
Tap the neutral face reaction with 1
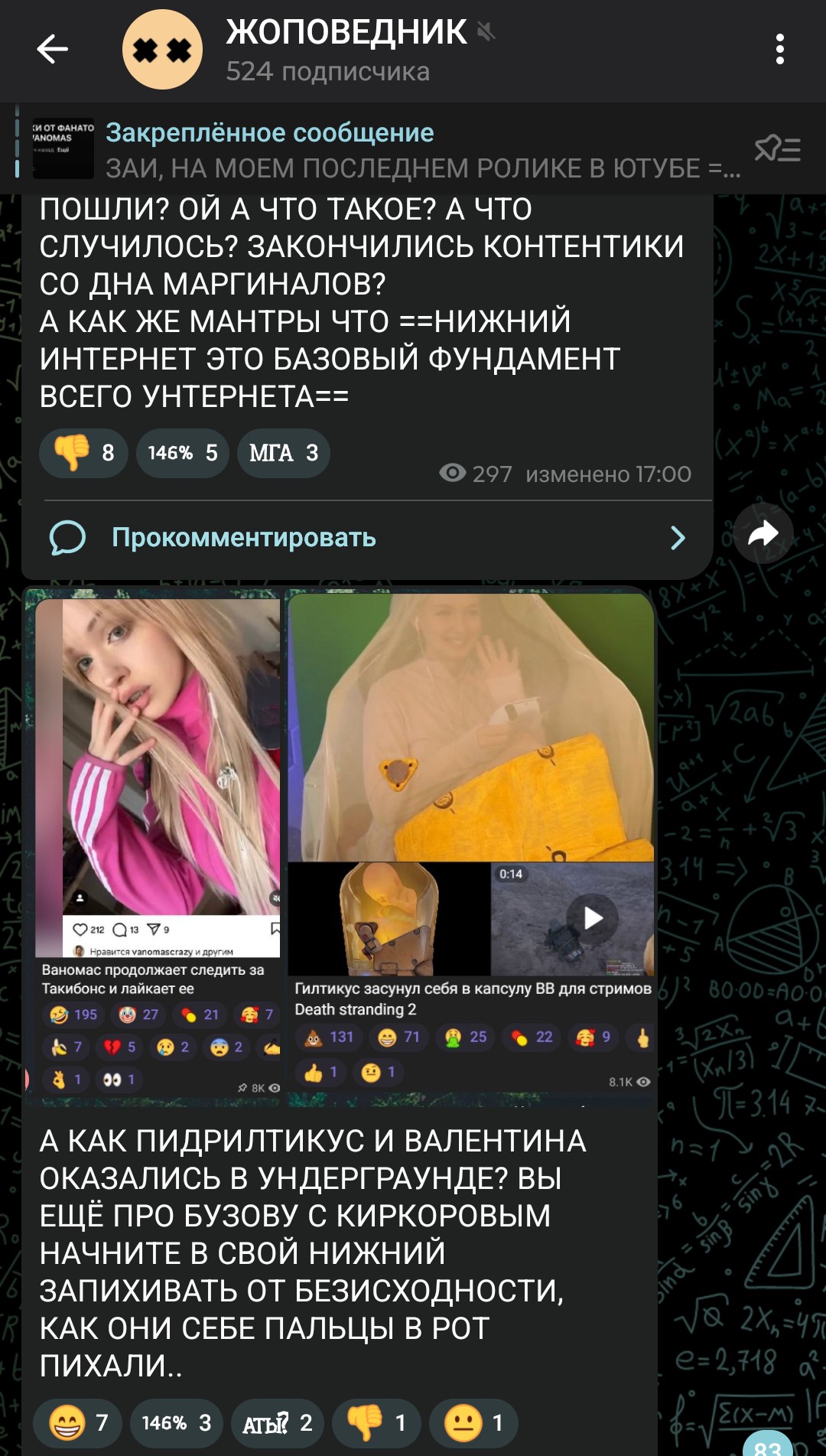(474, 1423)
